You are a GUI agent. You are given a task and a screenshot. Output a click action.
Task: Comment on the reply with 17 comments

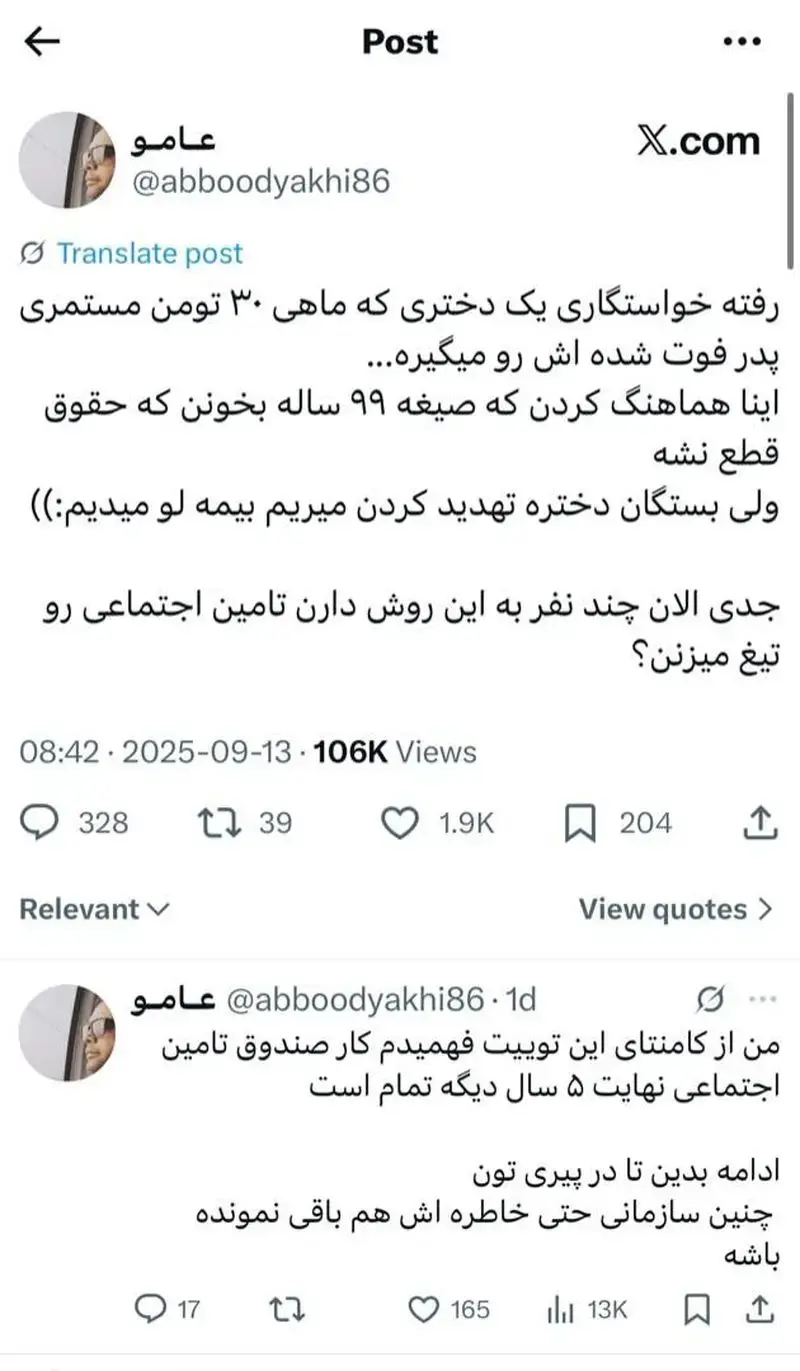click(150, 1308)
